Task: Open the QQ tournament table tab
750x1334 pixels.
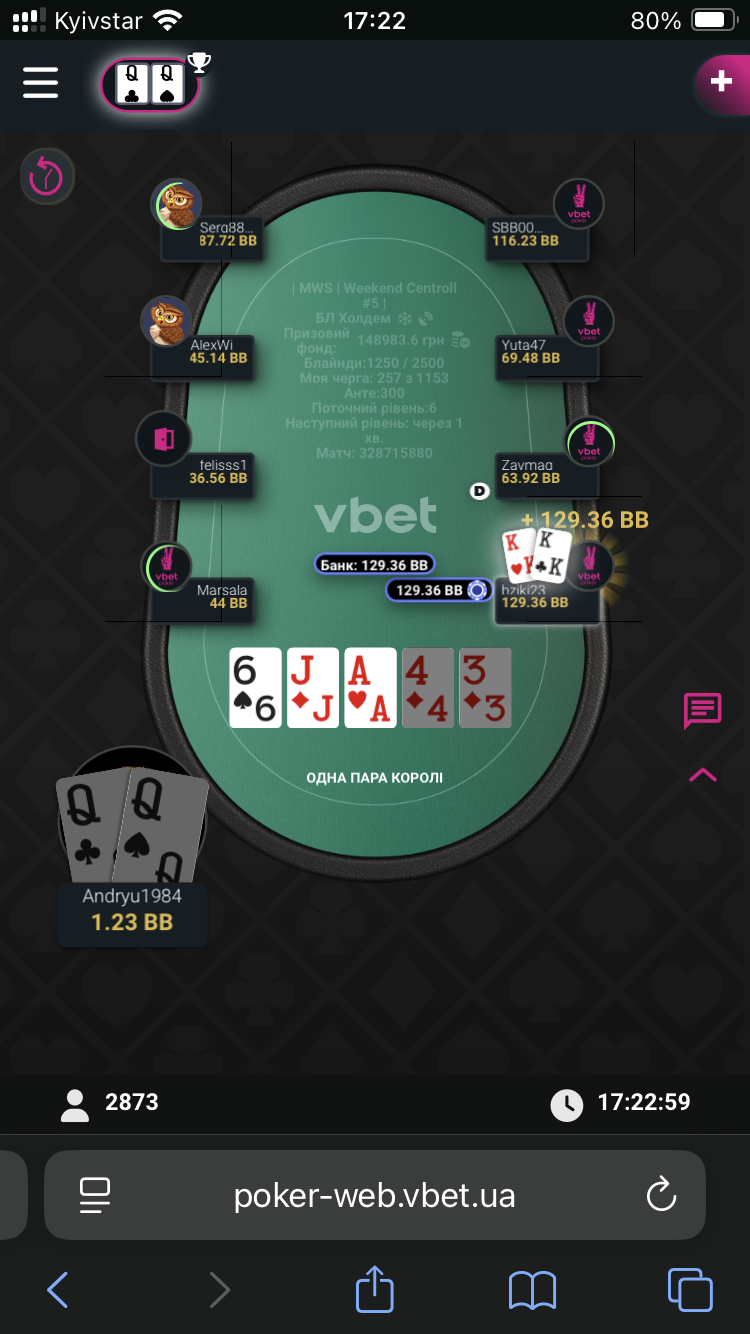Action: 150,84
